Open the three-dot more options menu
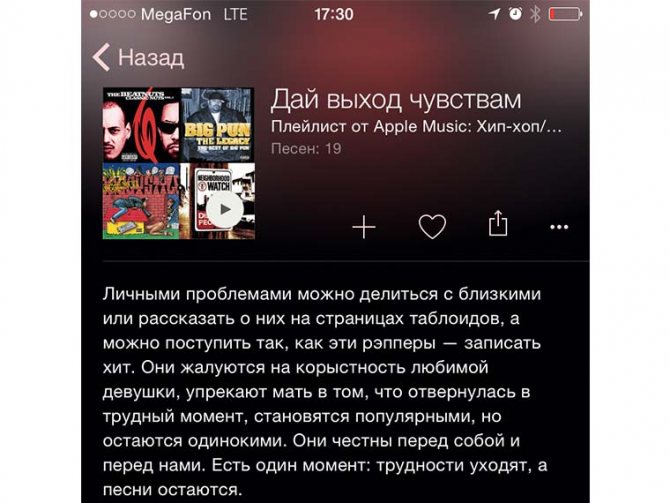 (560, 228)
